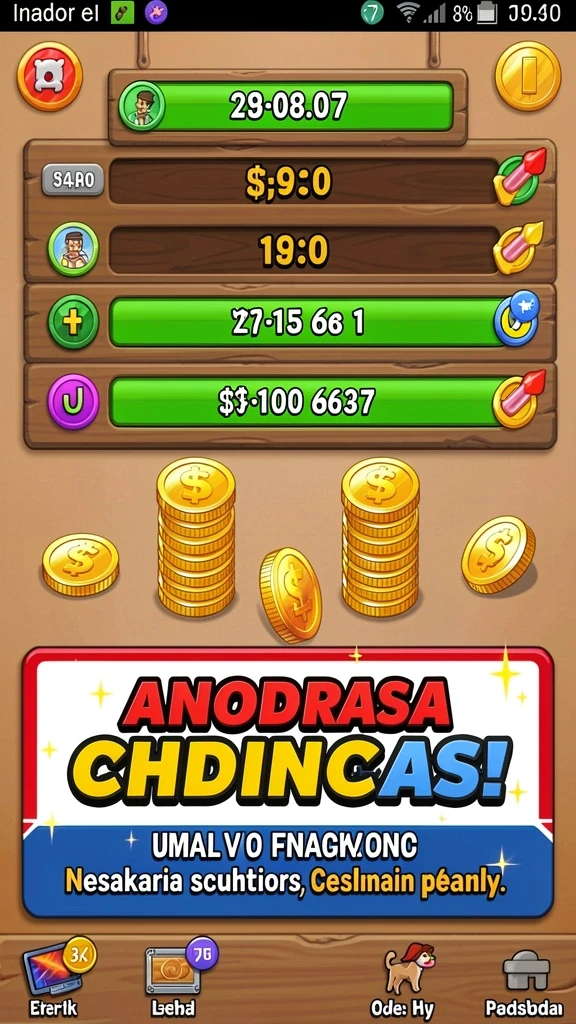Viewport: 576px width, 1024px height.
Task: Open the Anodrasa Chdincas promo banner
Action: click(288, 783)
